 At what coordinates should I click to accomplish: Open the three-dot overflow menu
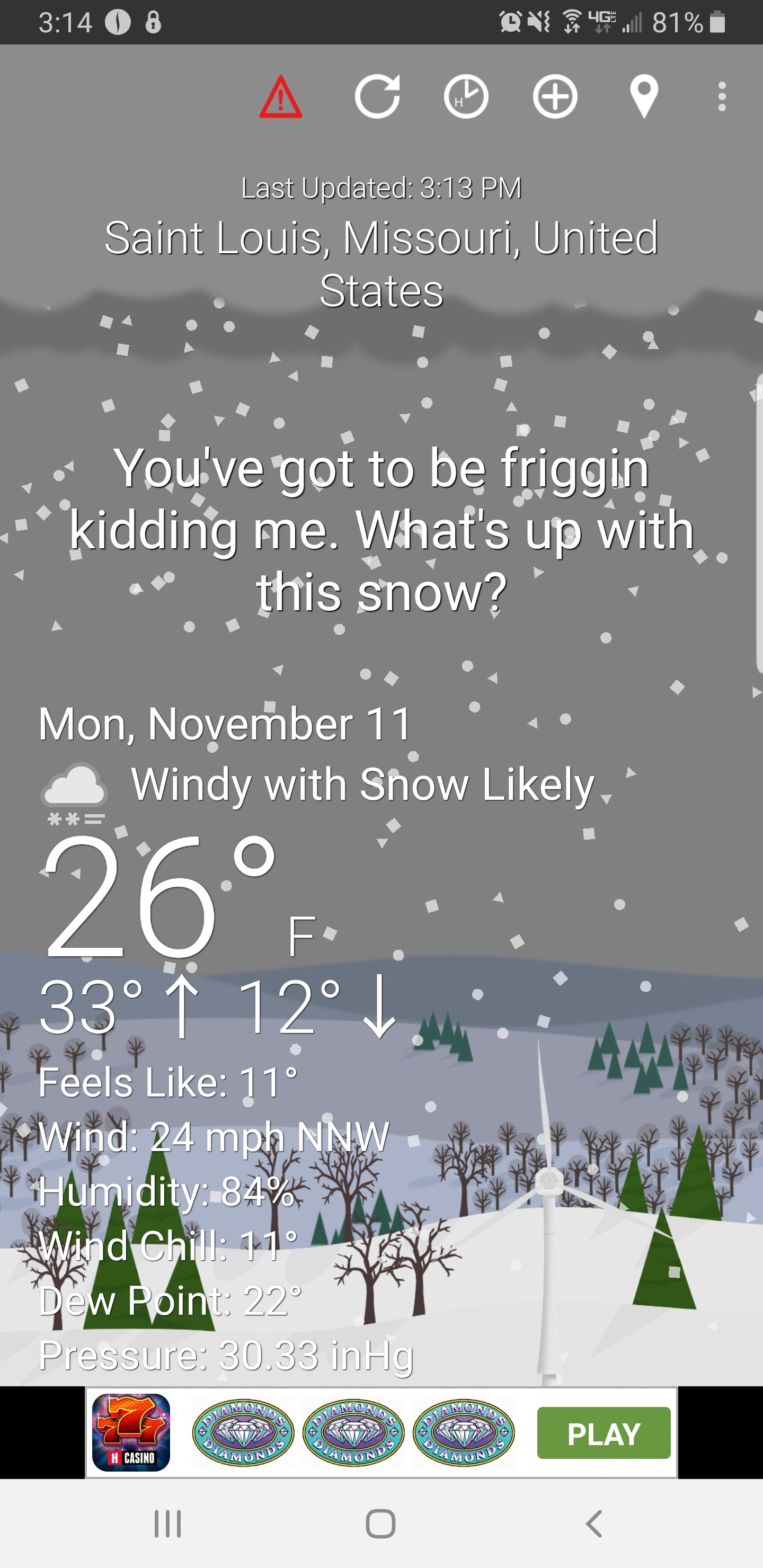click(x=722, y=96)
